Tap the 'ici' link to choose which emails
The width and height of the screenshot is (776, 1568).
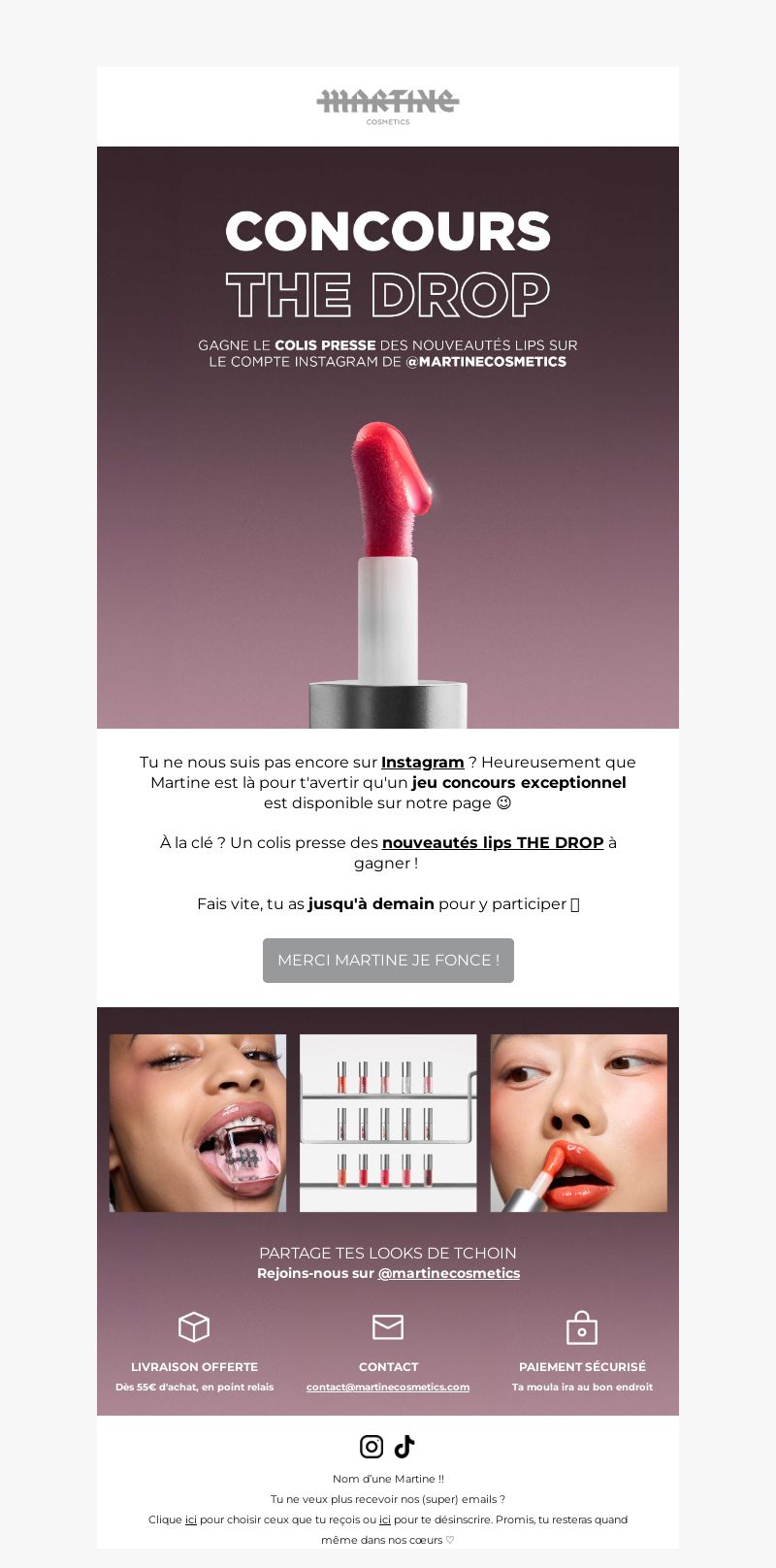coord(191,1520)
